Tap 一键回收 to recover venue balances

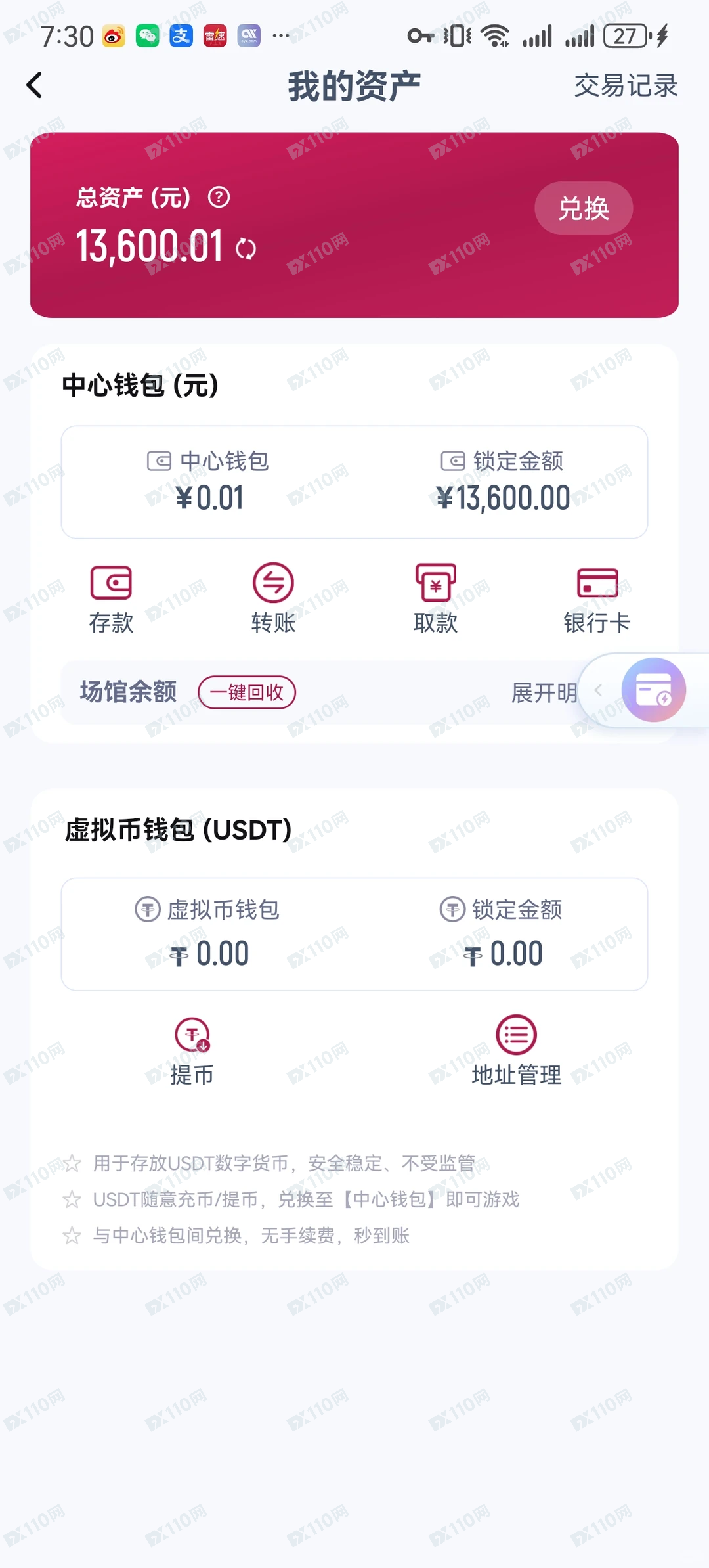[247, 692]
